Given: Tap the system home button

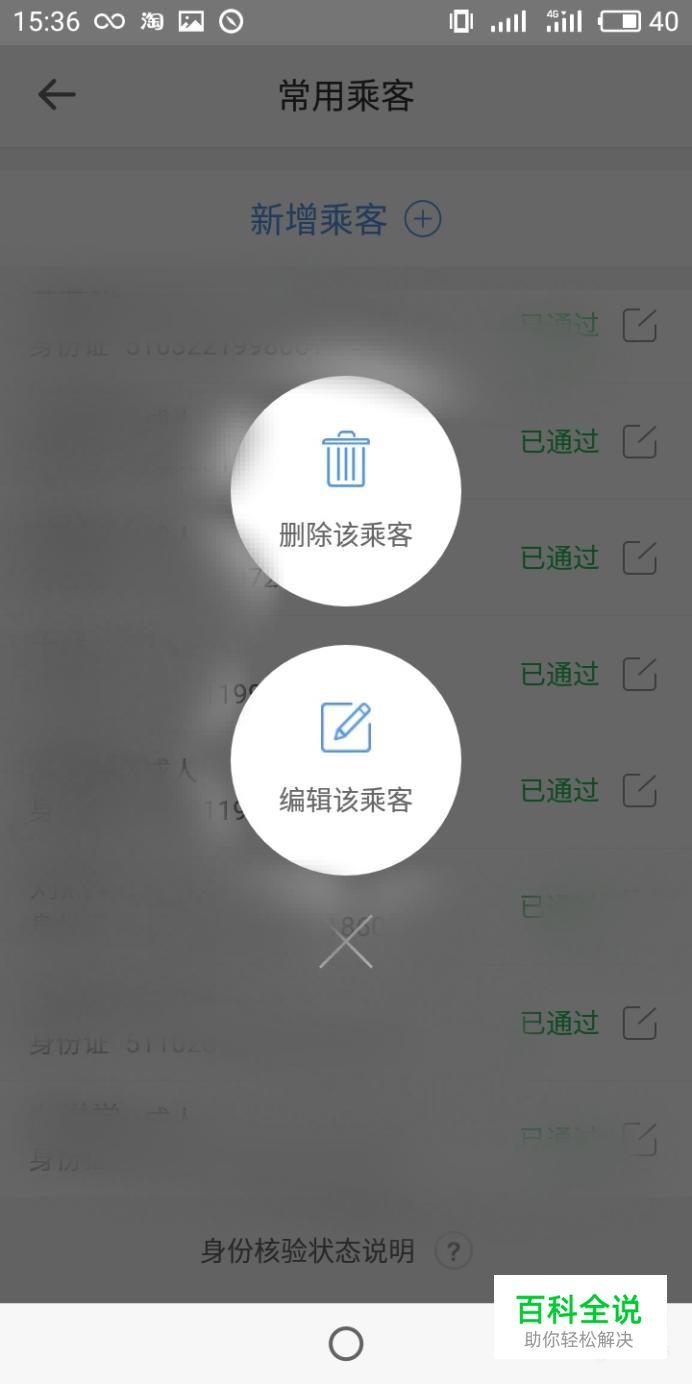Looking at the screenshot, I should pos(346,1343).
